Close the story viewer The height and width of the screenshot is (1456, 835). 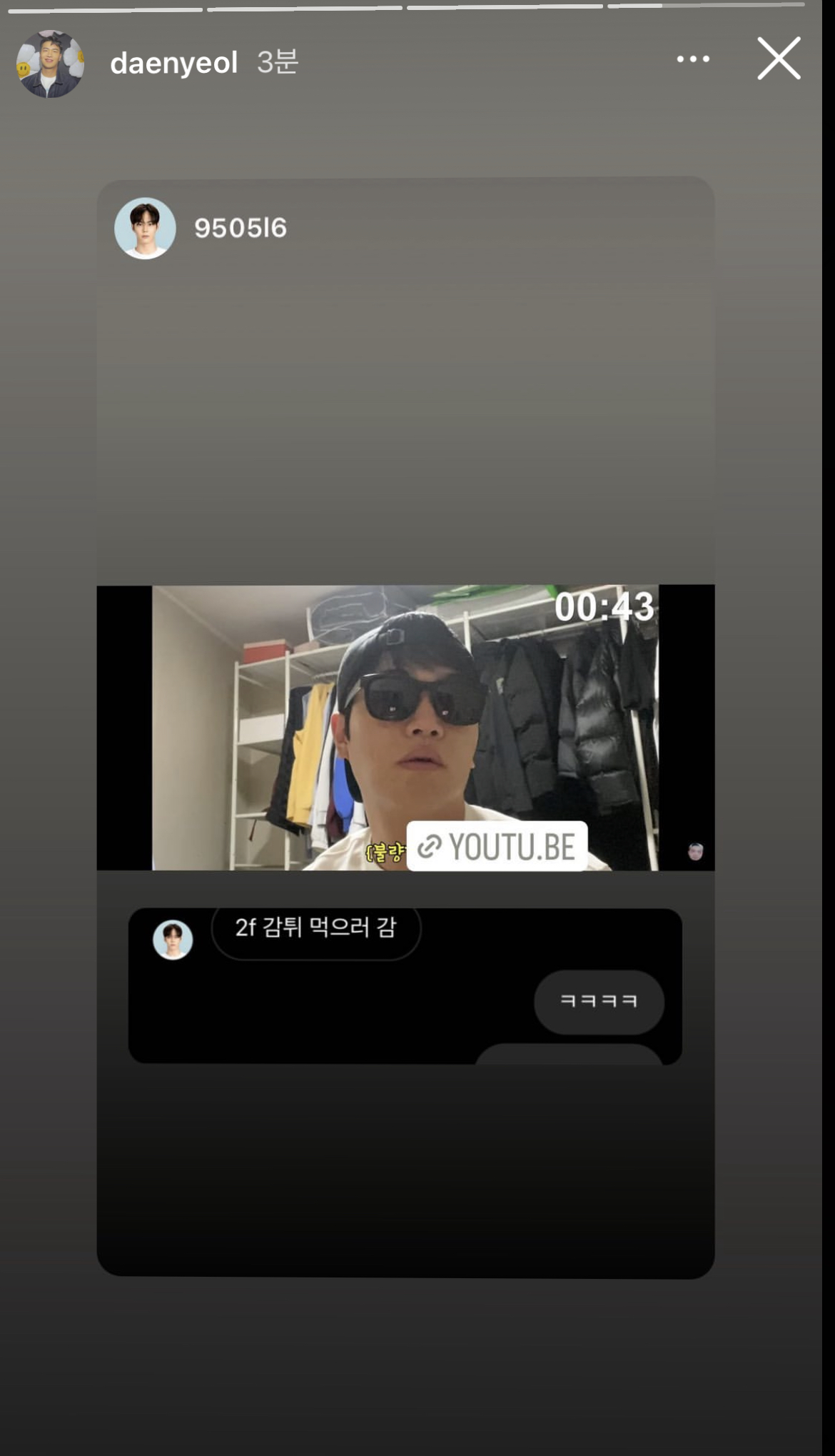(779, 59)
